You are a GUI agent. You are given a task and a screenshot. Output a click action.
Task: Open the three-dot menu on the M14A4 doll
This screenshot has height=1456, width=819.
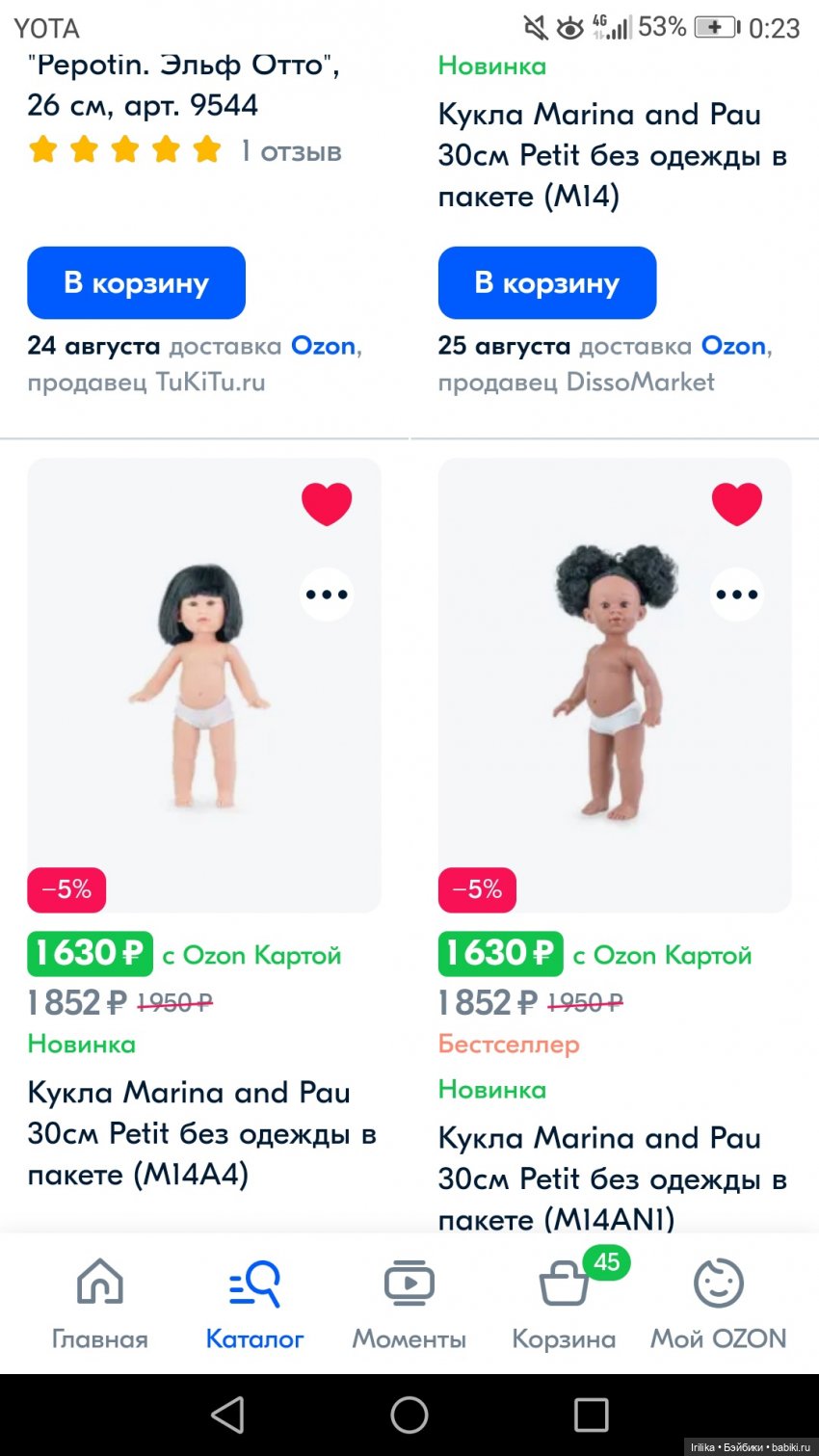tap(327, 595)
